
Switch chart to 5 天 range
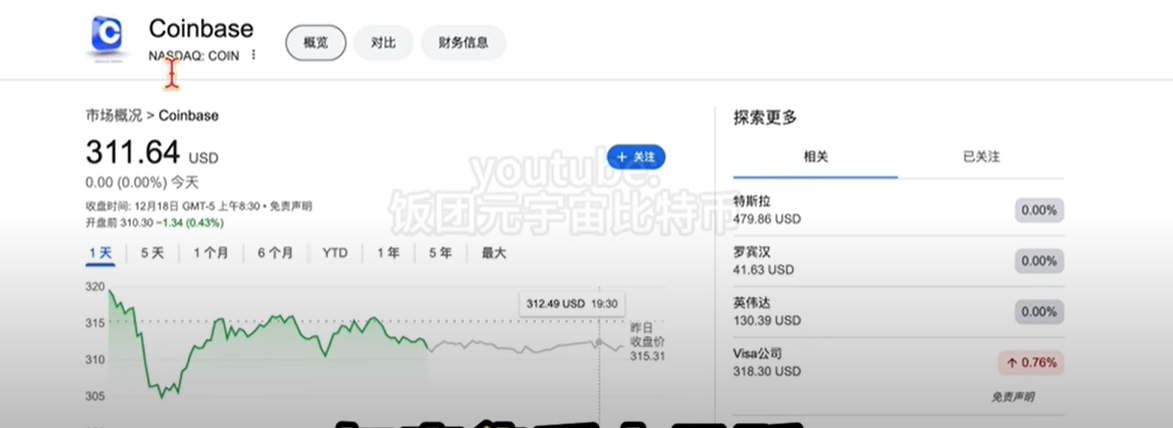pos(152,253)
